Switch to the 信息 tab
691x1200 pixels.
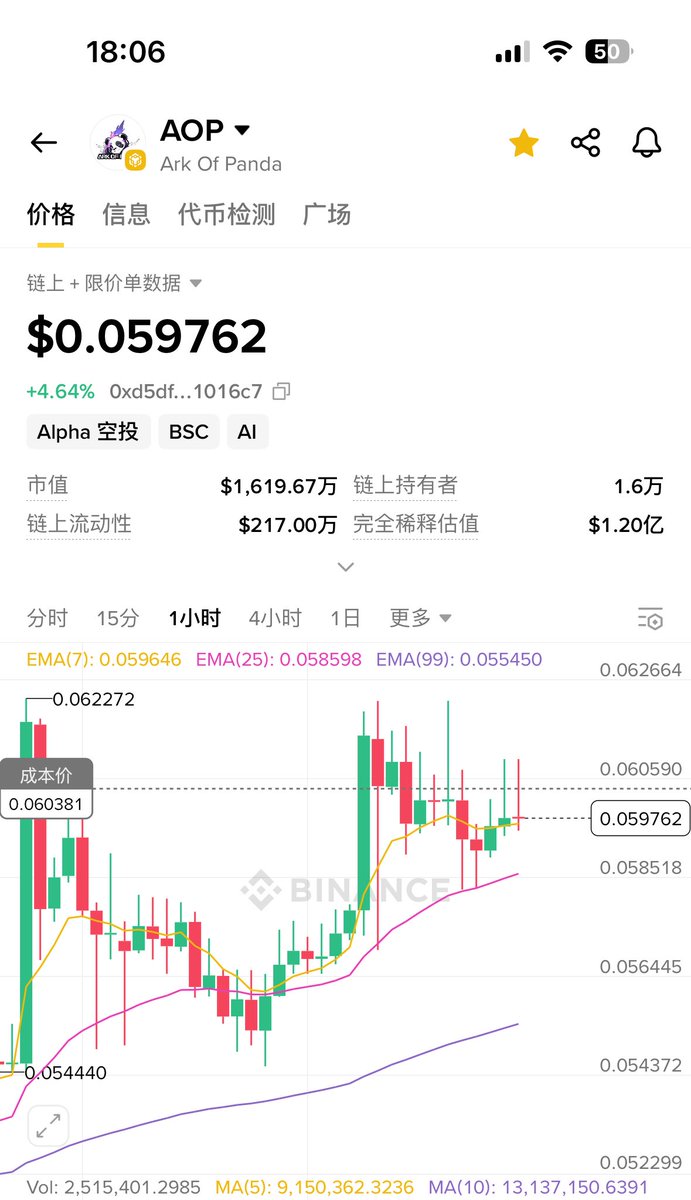(126, 214)
